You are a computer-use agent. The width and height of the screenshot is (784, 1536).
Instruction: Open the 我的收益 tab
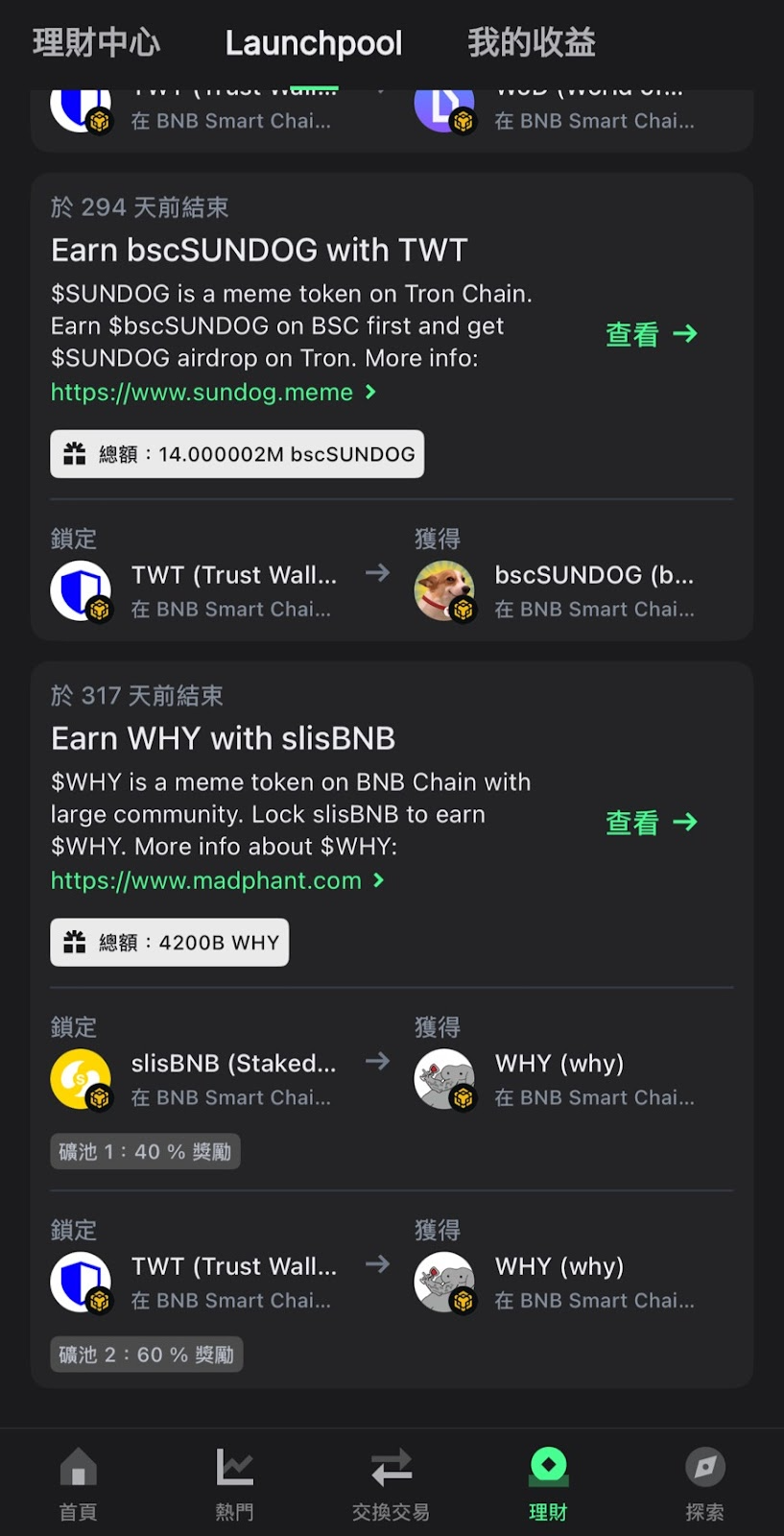(531, 42)
